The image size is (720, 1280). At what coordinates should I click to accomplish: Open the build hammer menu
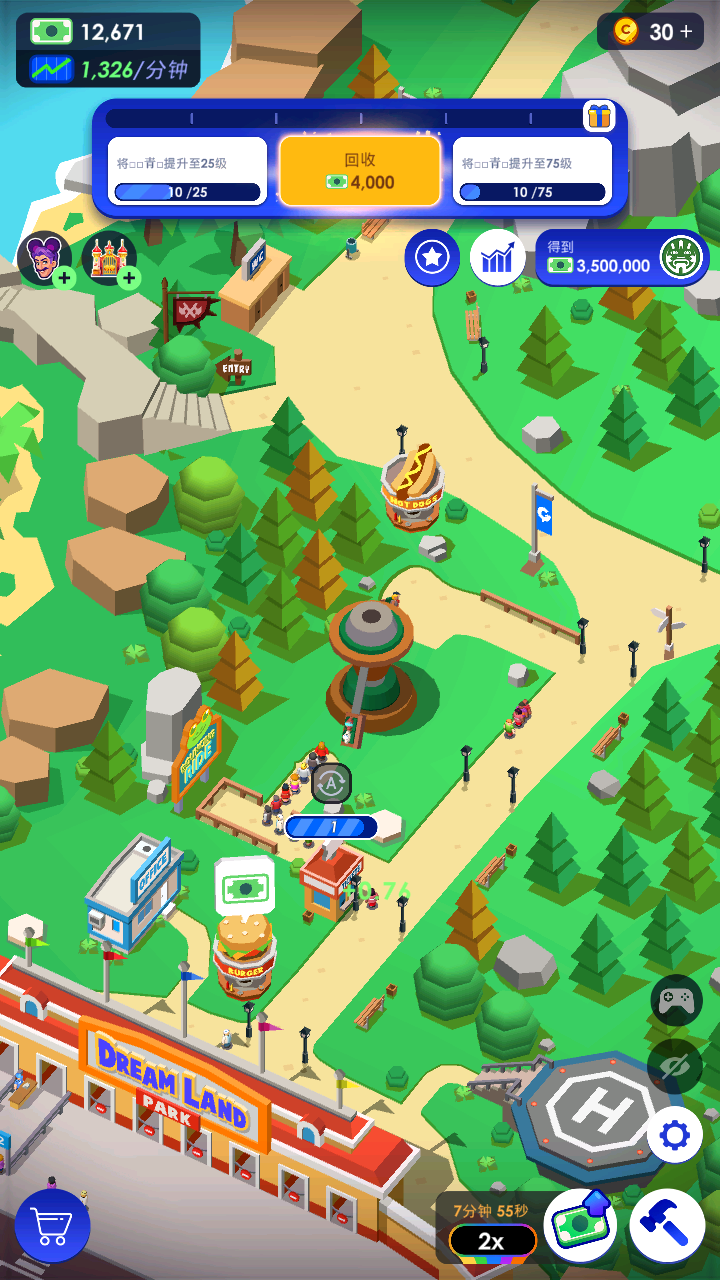tap(668, 1225)
